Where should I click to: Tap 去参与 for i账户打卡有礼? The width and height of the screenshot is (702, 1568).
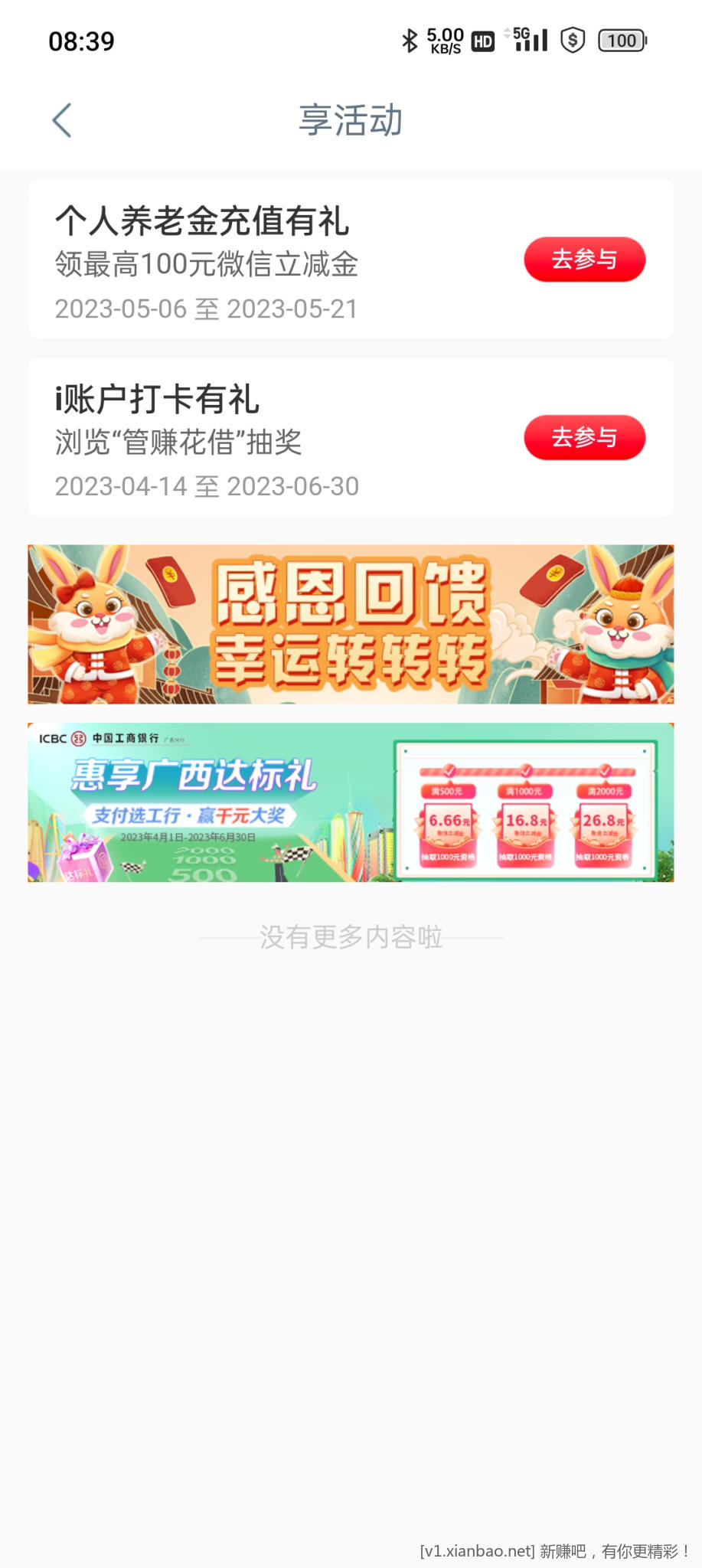click(x=584, y=437)
